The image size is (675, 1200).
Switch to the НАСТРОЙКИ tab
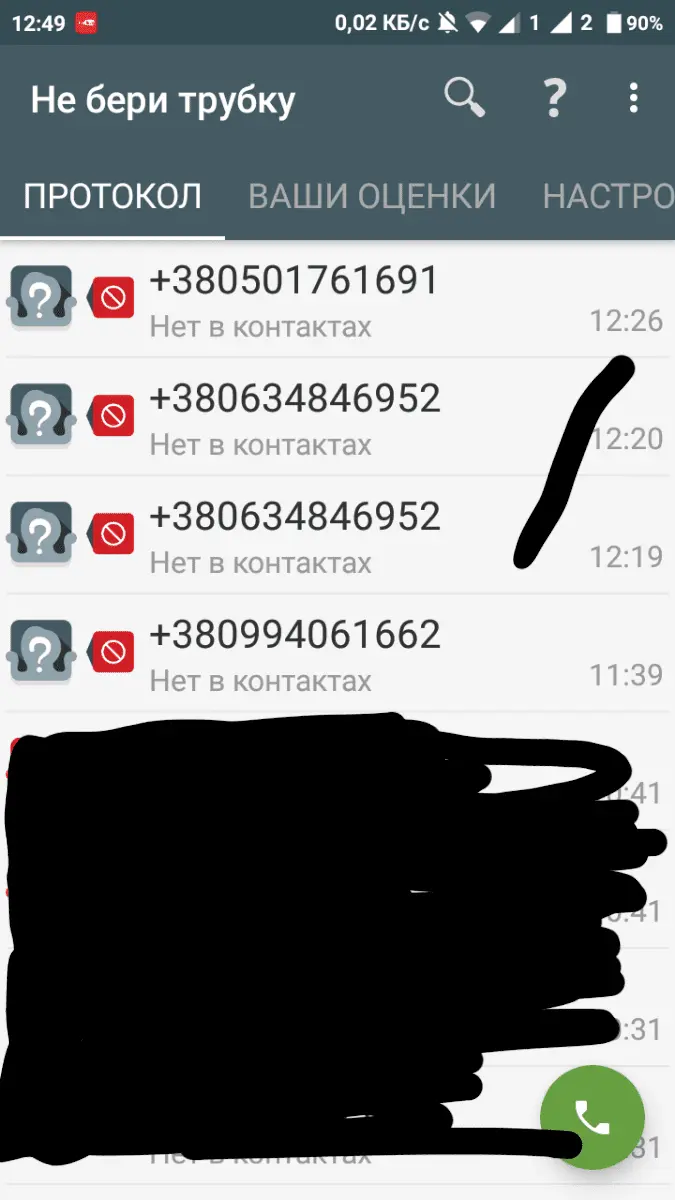(606, 196)
